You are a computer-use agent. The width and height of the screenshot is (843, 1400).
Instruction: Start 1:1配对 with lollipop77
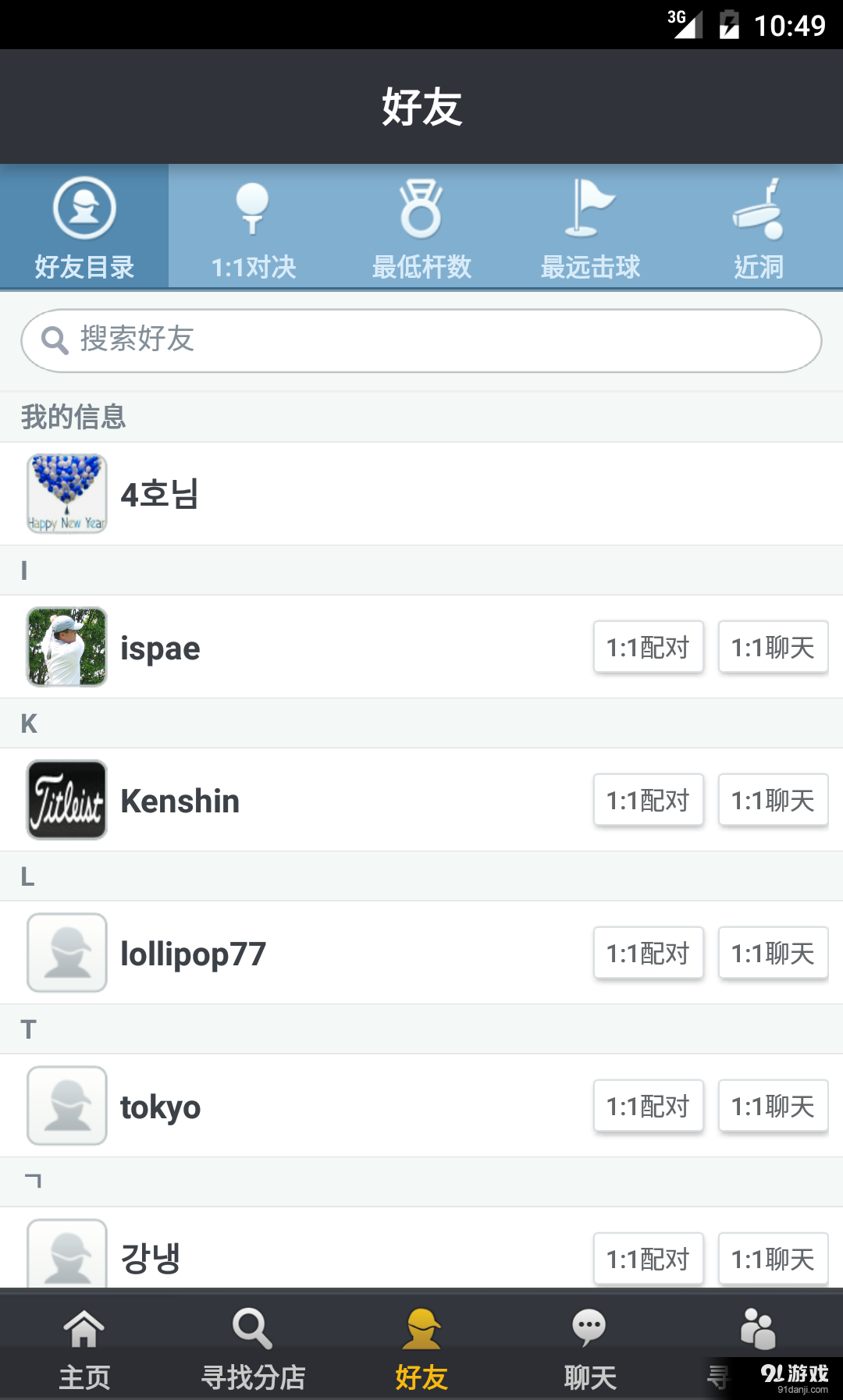pos(649,953)
